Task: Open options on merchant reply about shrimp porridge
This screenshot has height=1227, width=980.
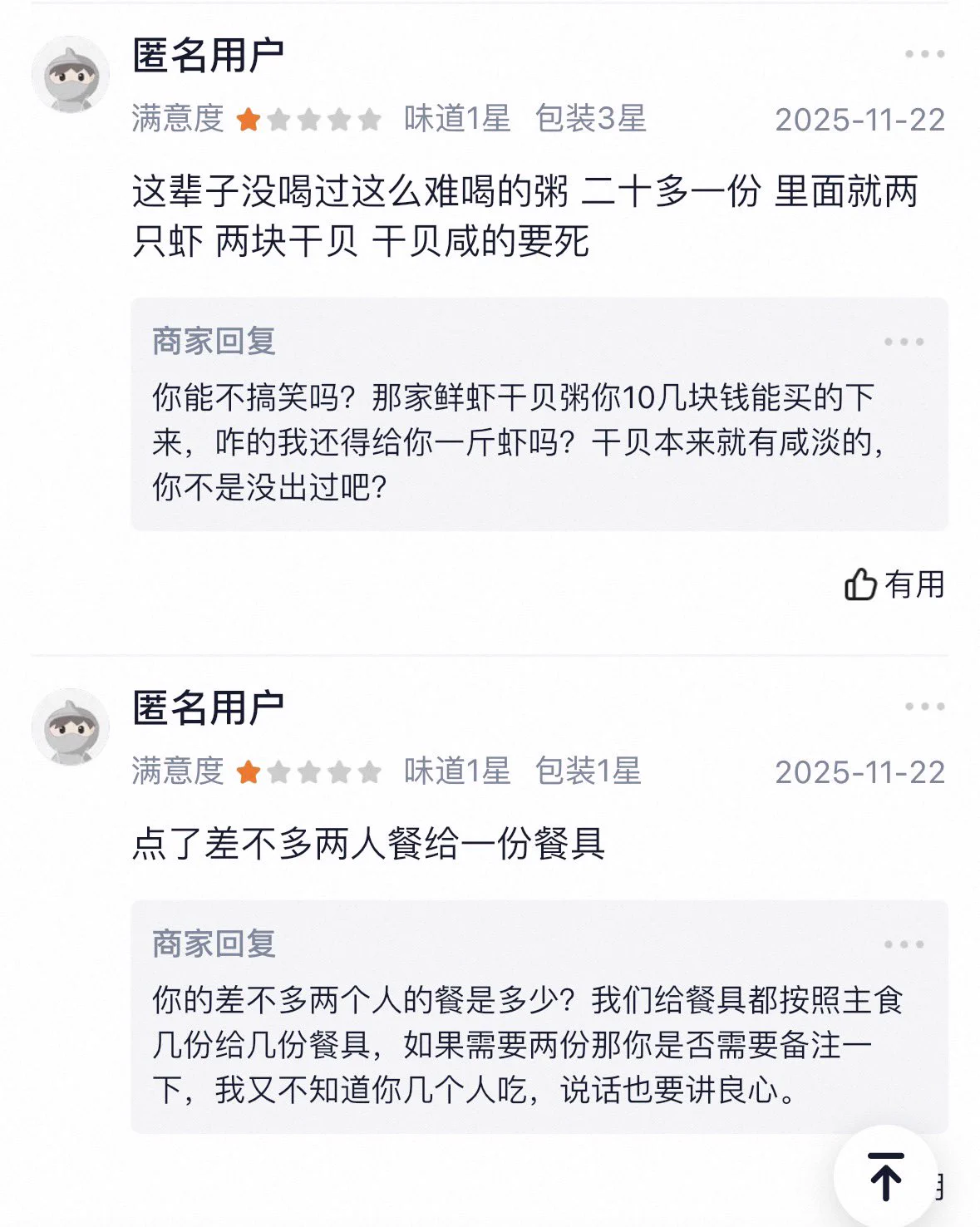Action: [x=904, y=342]
